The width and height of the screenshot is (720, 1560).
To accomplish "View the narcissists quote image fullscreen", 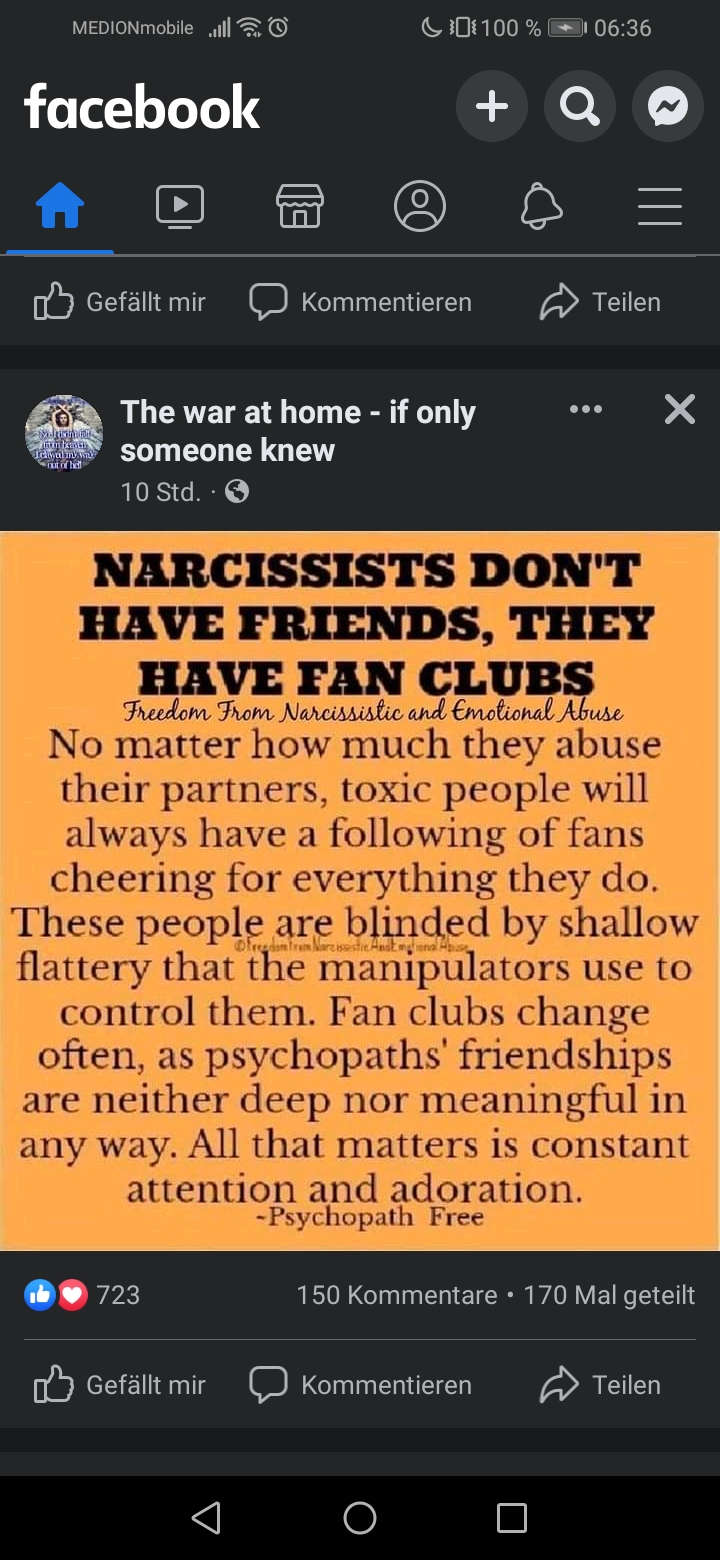I will coord(360,890).
